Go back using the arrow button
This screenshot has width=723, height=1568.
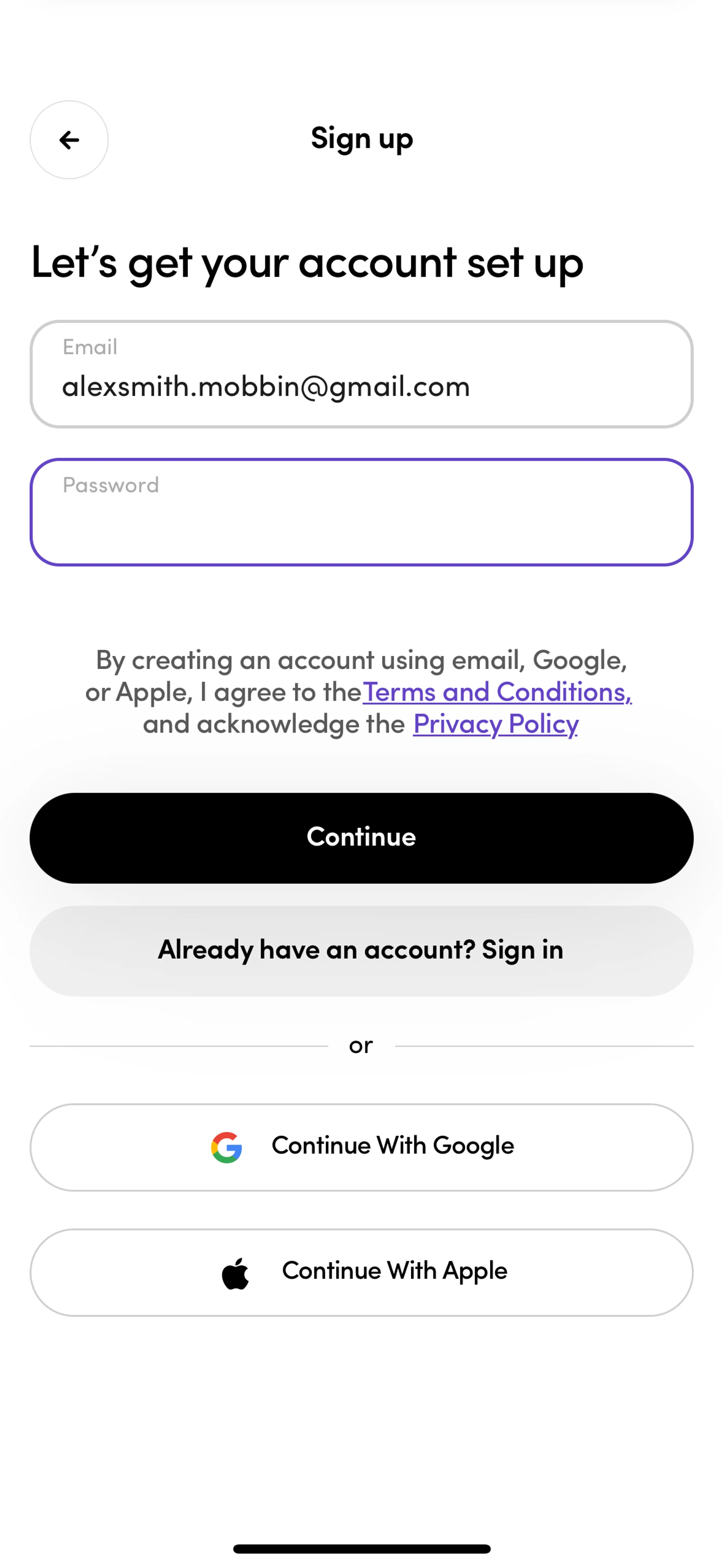[x=69, y=140]
